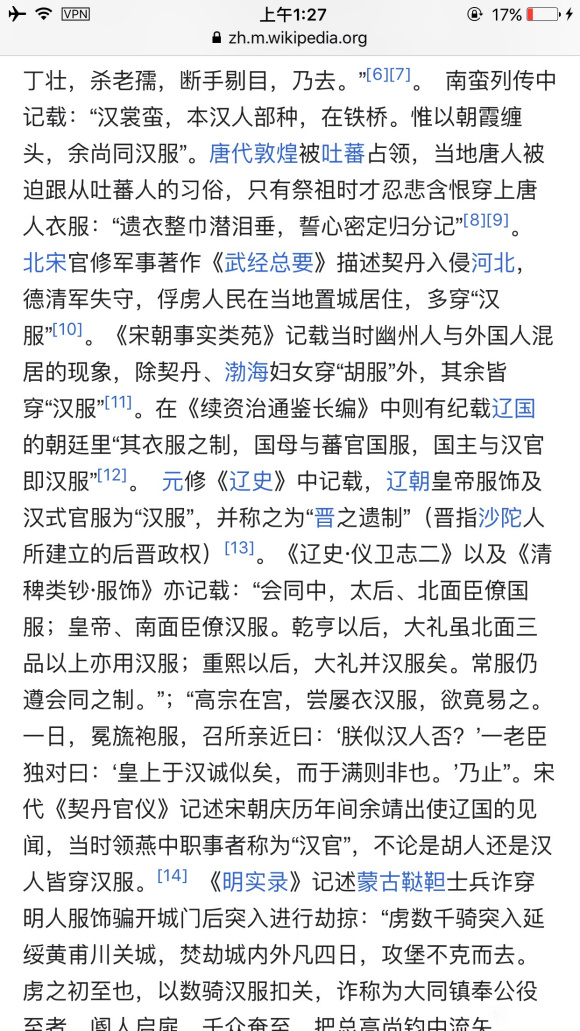Open the 蒙古鞑靼 link
This screenshot has width=580, height=1031.
click(401, 882)
